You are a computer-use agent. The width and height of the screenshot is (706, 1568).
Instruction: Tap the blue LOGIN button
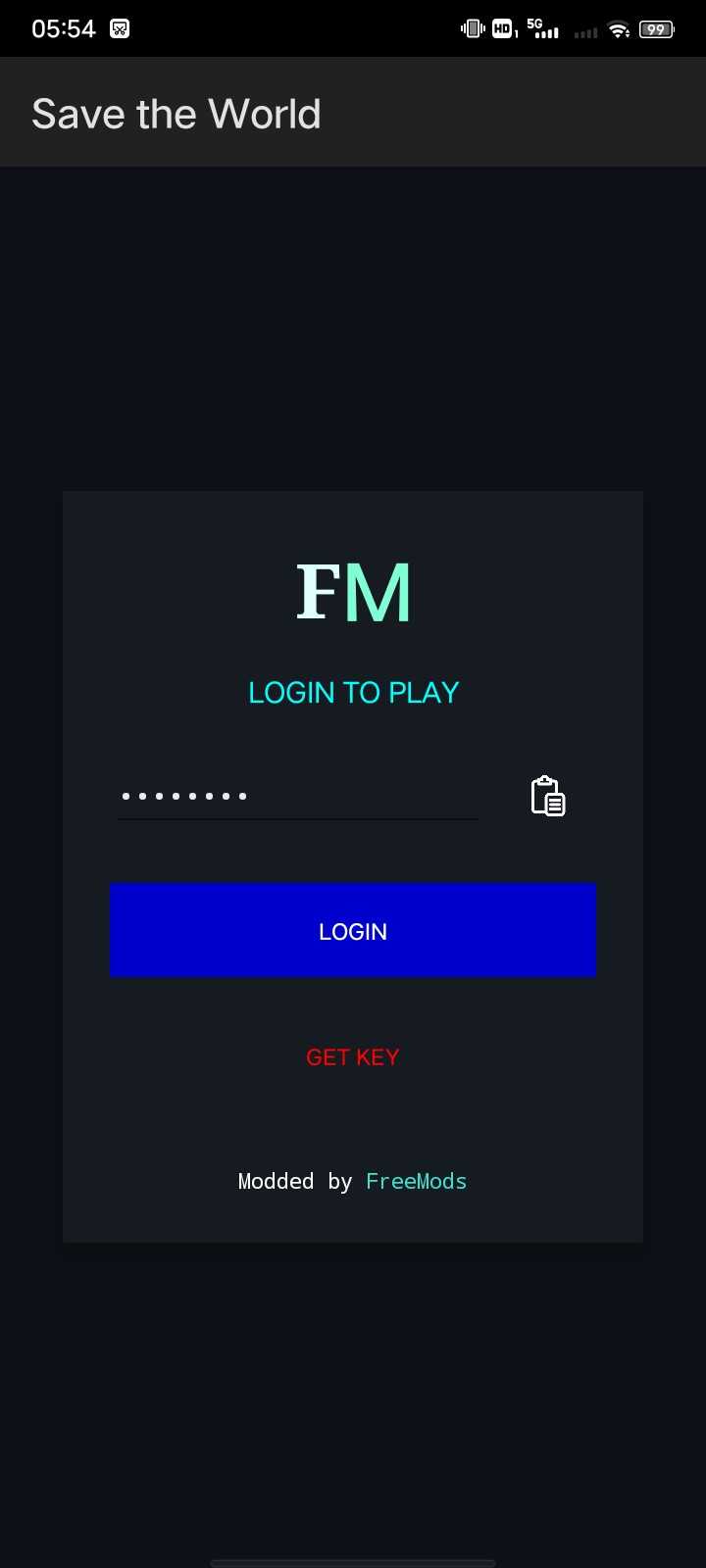[x=353, y=930]
